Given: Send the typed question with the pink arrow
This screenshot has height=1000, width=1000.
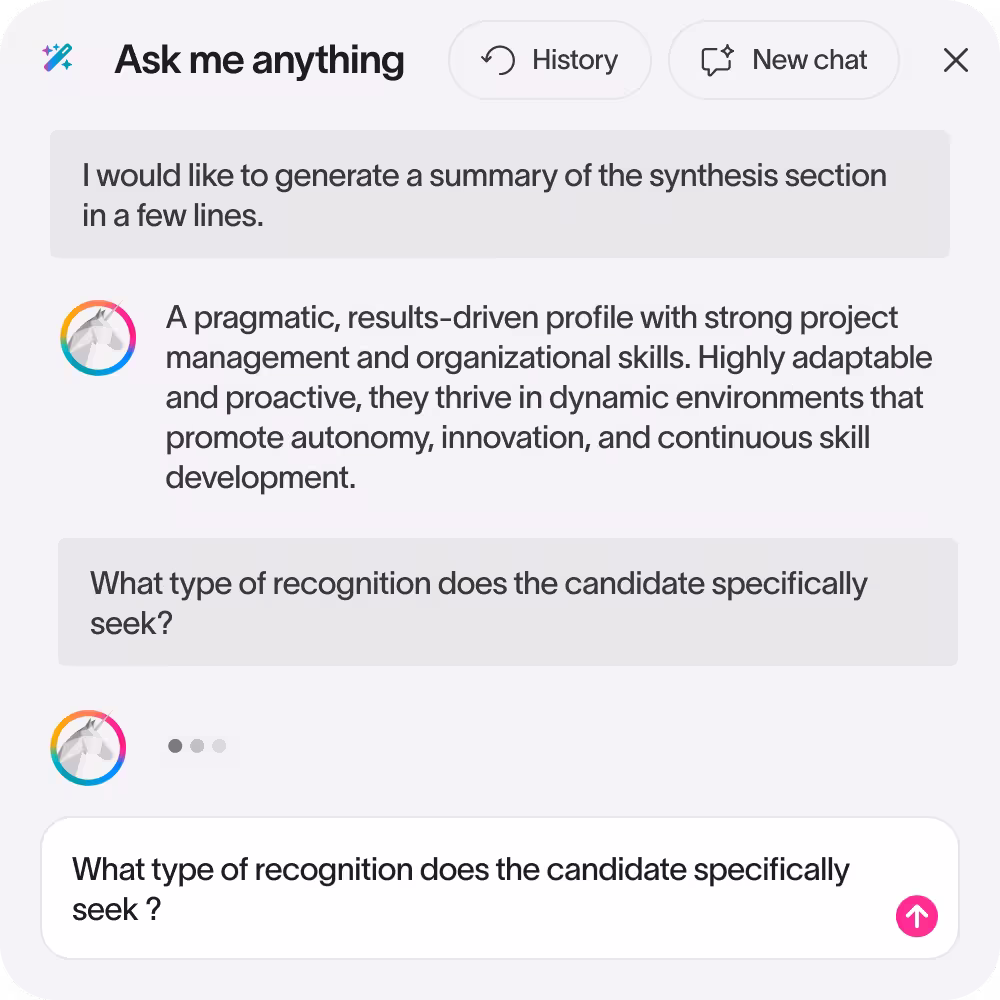Looking at the screenshot, I should 916,915.
